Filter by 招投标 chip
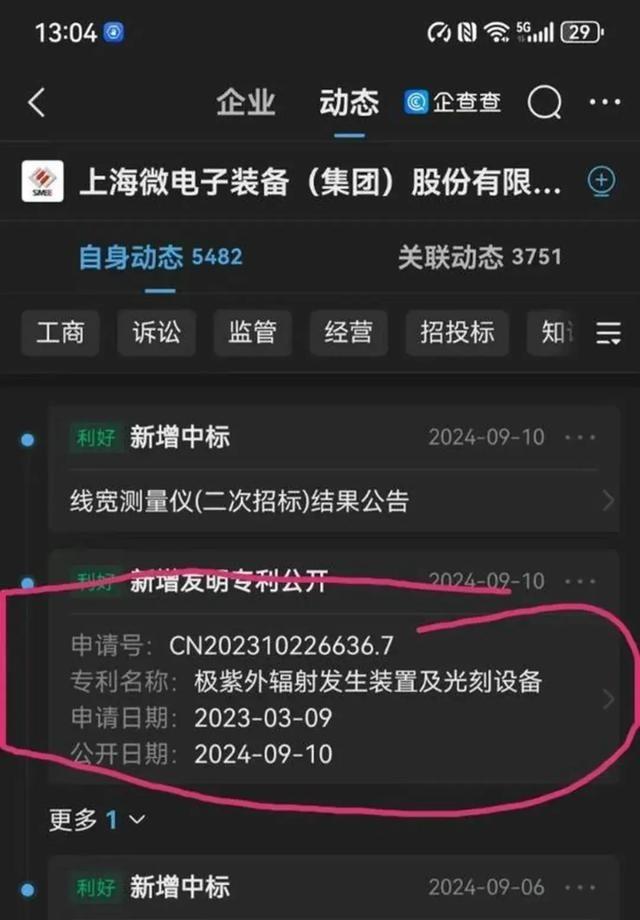This screenshot has width=640, height=920. [457, 332]
